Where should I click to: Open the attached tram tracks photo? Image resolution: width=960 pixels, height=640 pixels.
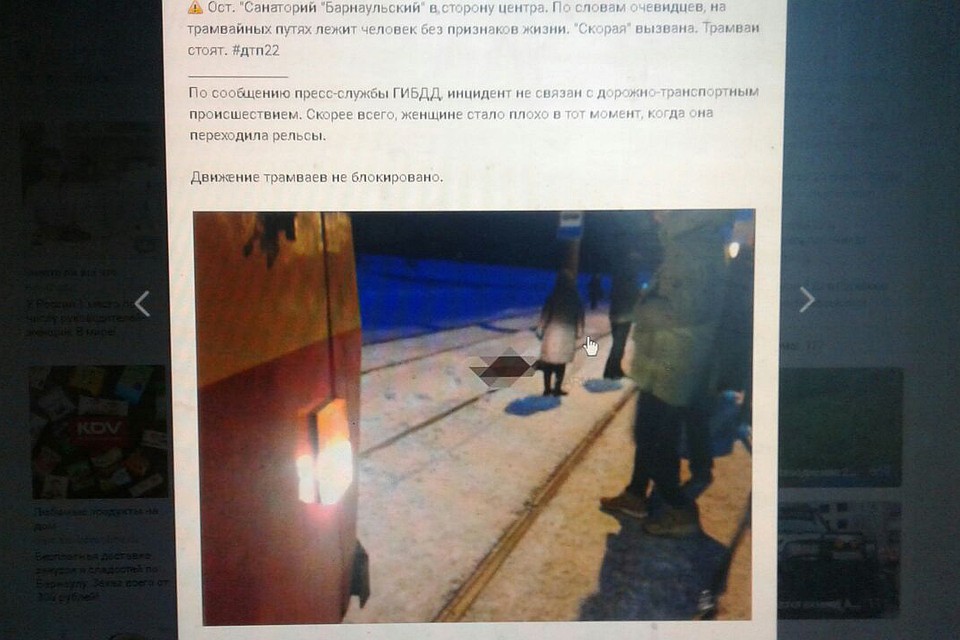point(472,415)
